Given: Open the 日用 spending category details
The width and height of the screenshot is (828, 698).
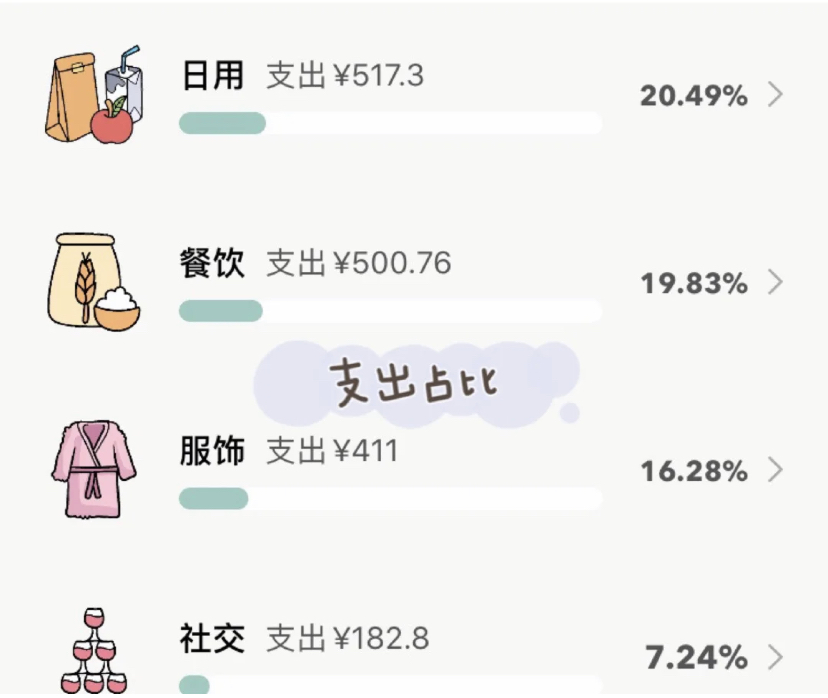Looking at the screenshot, I should (x=414, y=96).
